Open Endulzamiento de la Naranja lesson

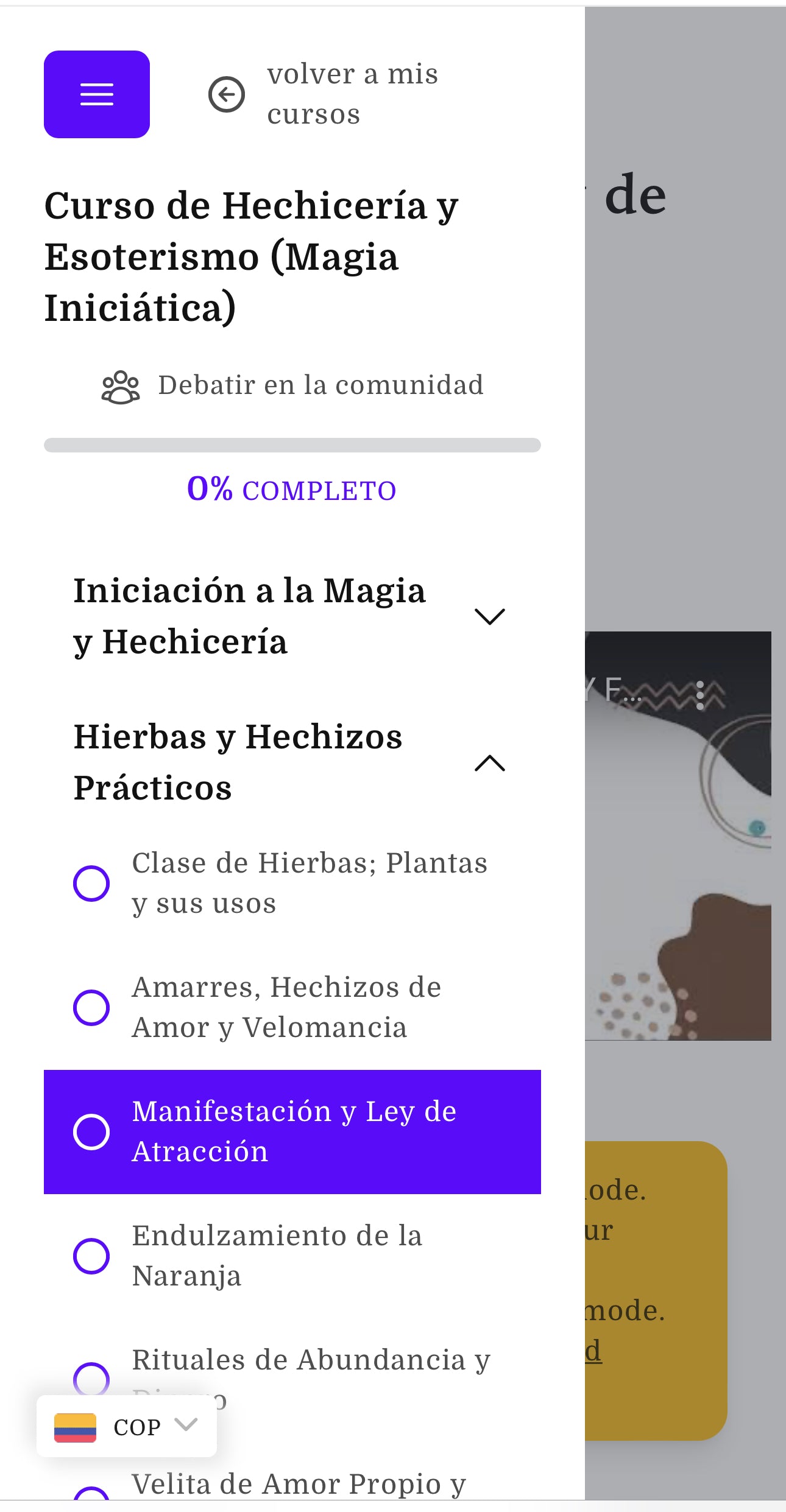click(277, 1256)
